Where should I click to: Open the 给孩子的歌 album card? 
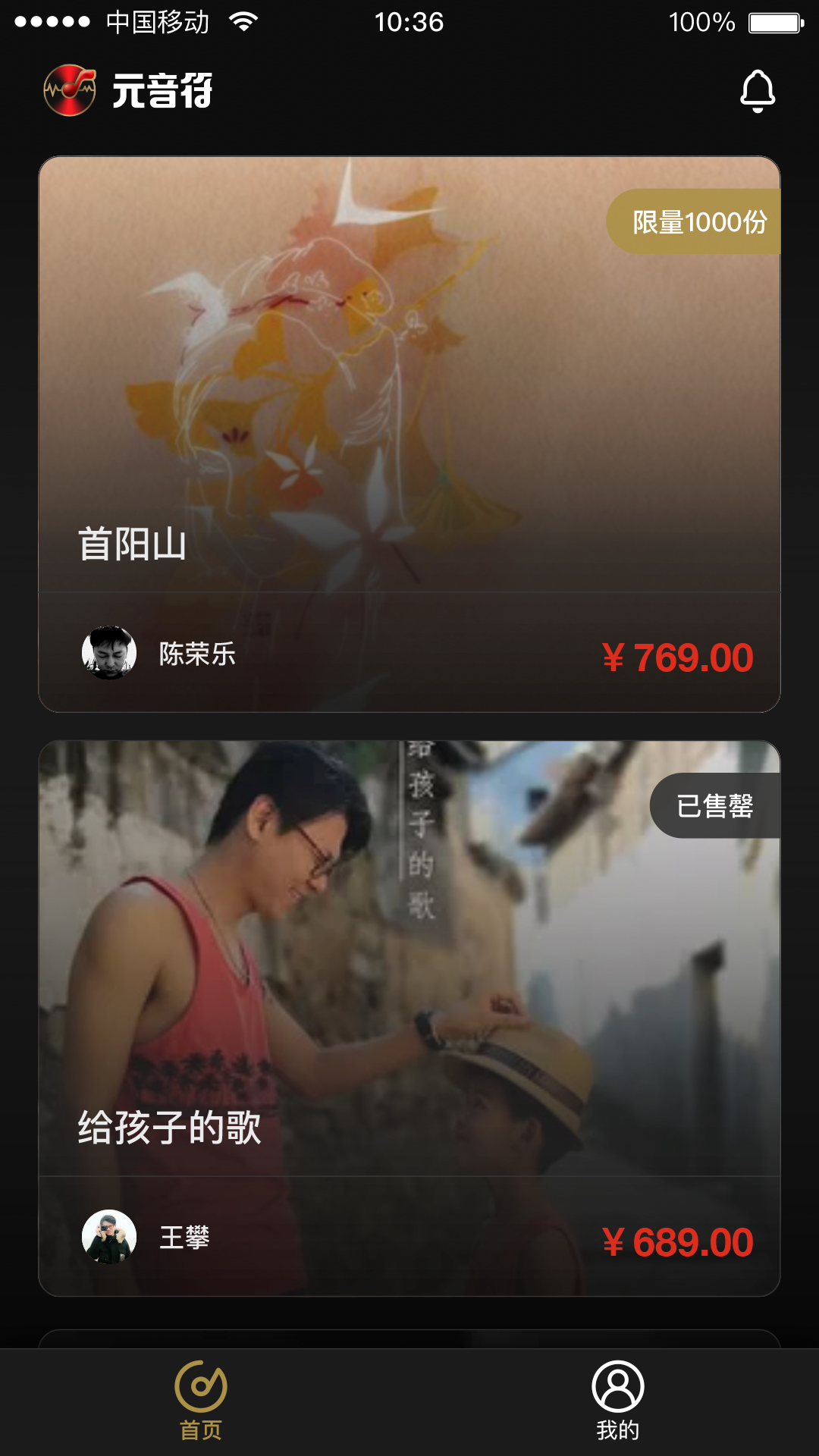tap(409, 1018)
